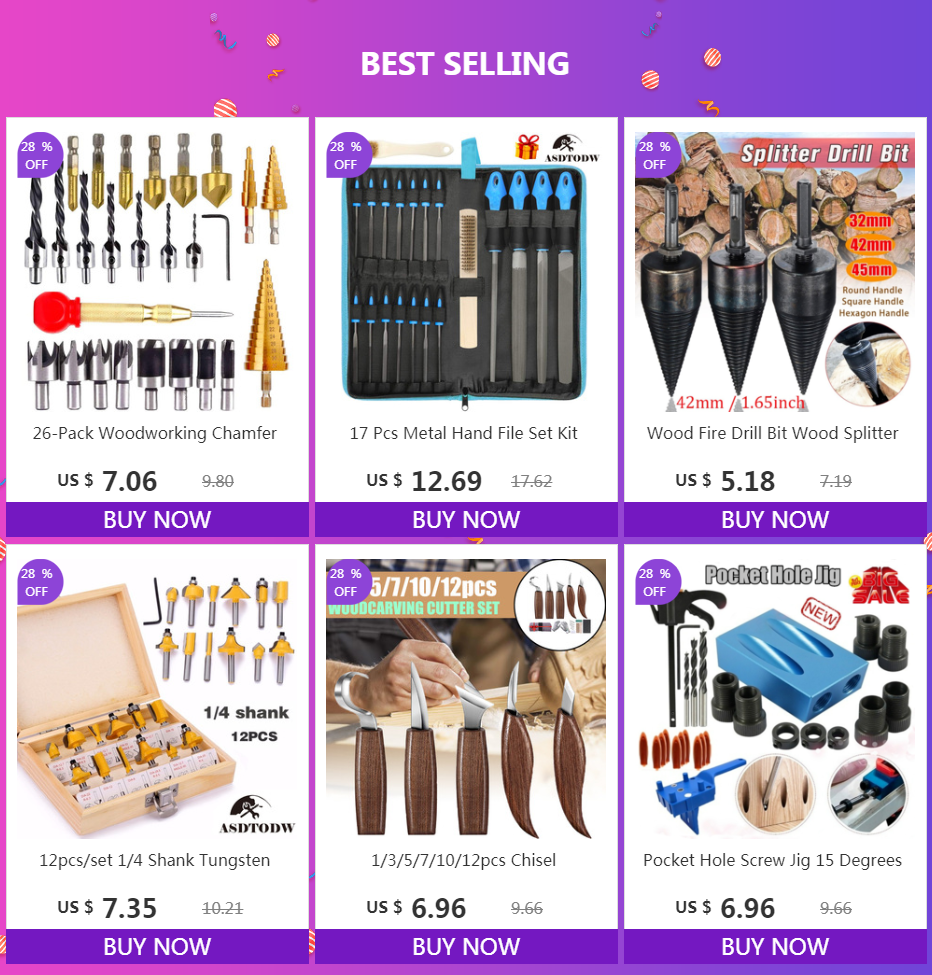932x975 pixels.
Task: Open the 12pcs/set 1/4 Shank Tungsten item
Action: coord(157,860)
